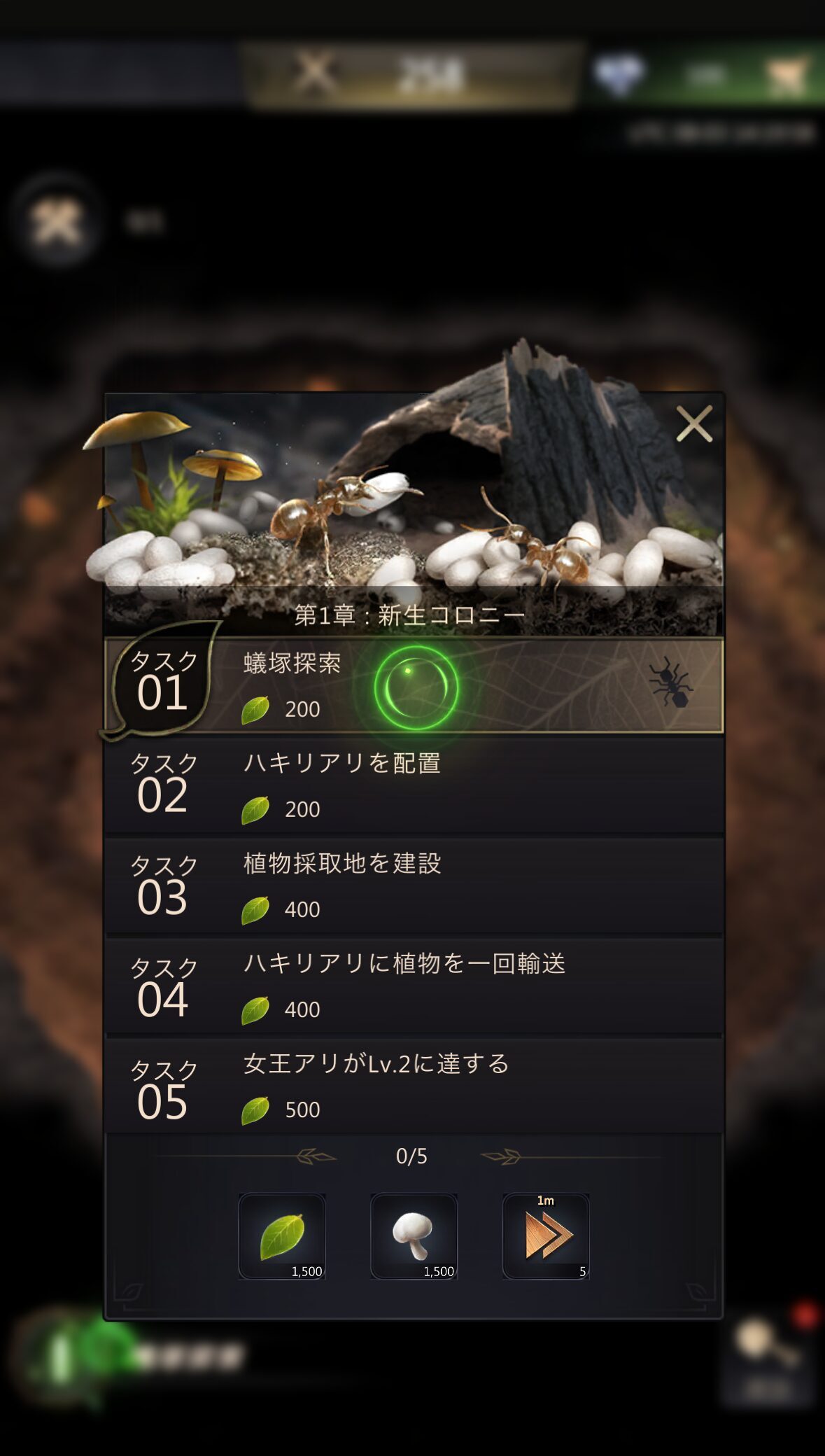View the 1,500 mushroom reward item

pyautogui.click(x=414, y=1236)
